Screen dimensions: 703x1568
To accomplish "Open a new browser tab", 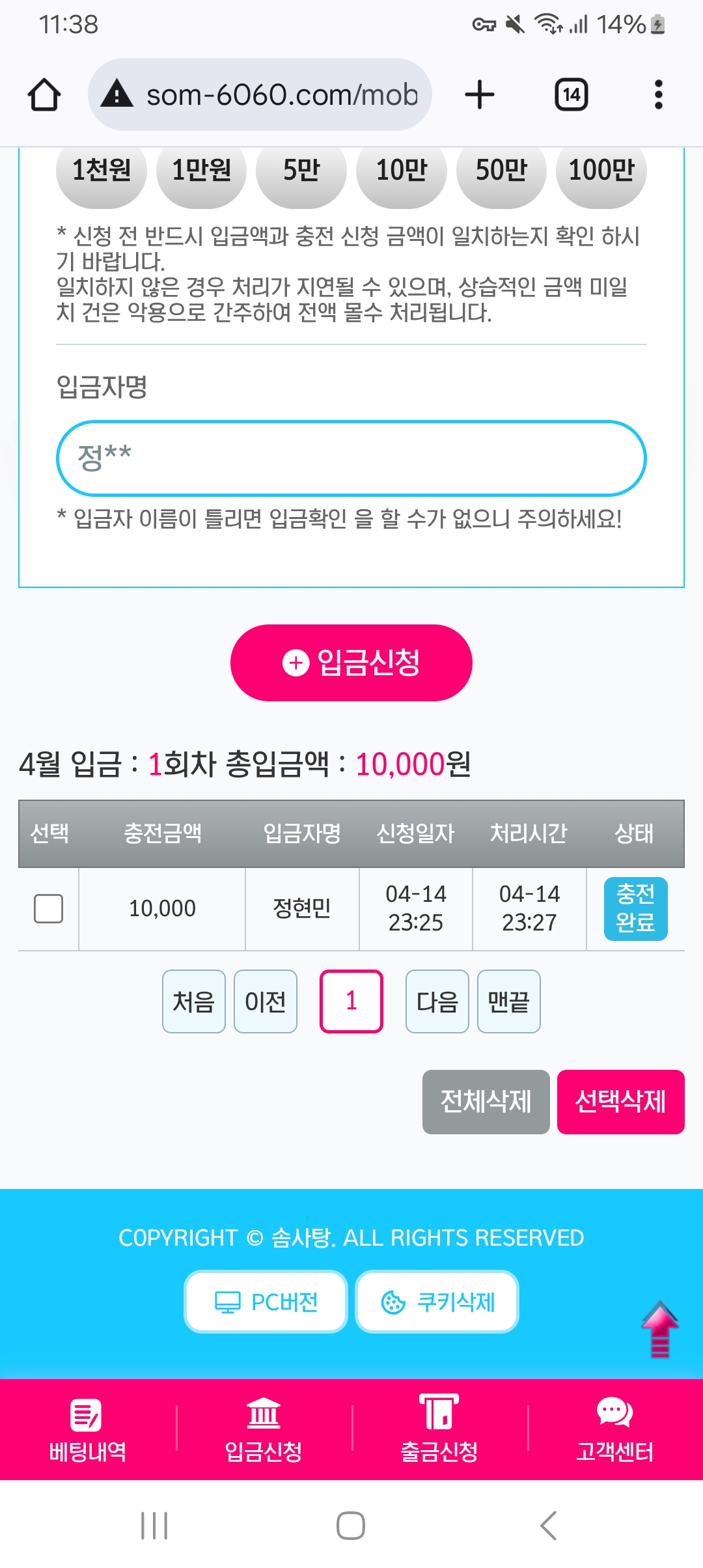I will pyautogui.click(x=480, y=95).
